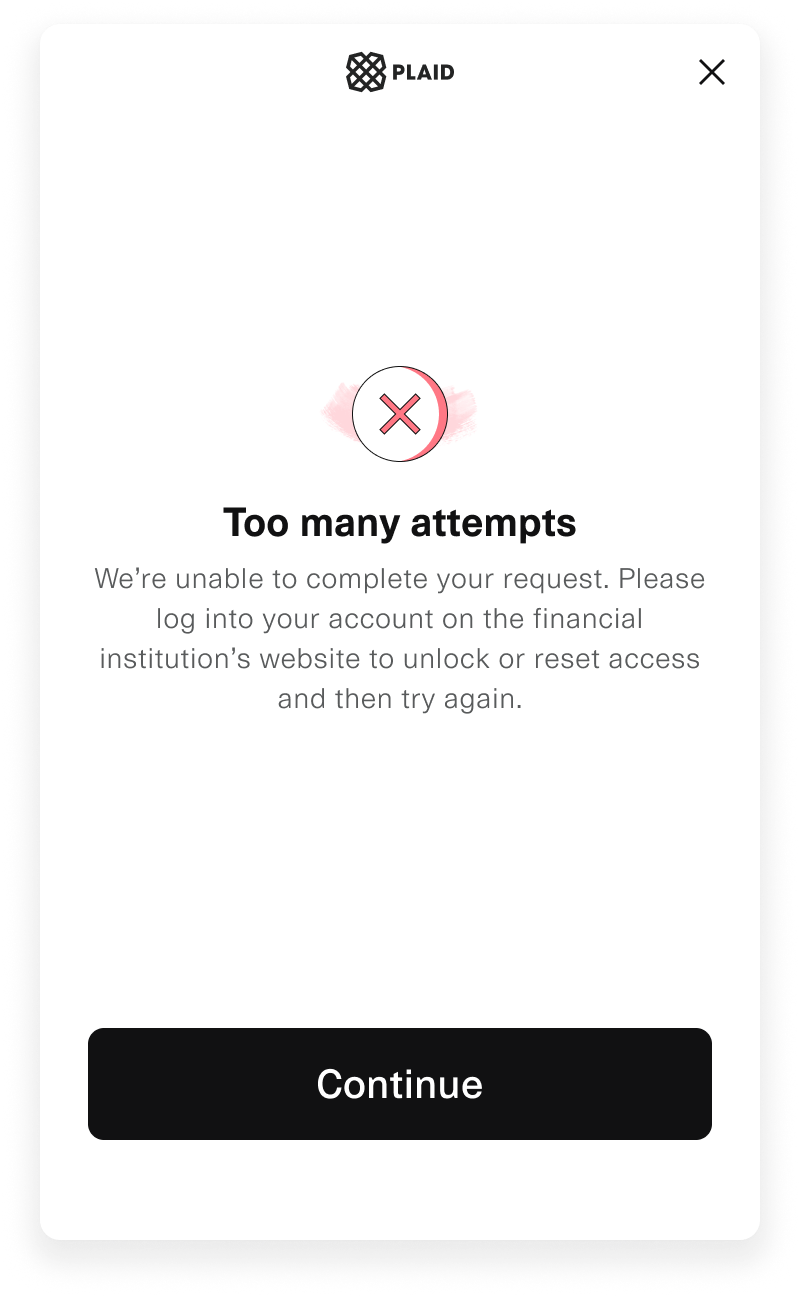Close the Plaid dialog
Viewport: 800px width, 1296px height.
point(711,72)
